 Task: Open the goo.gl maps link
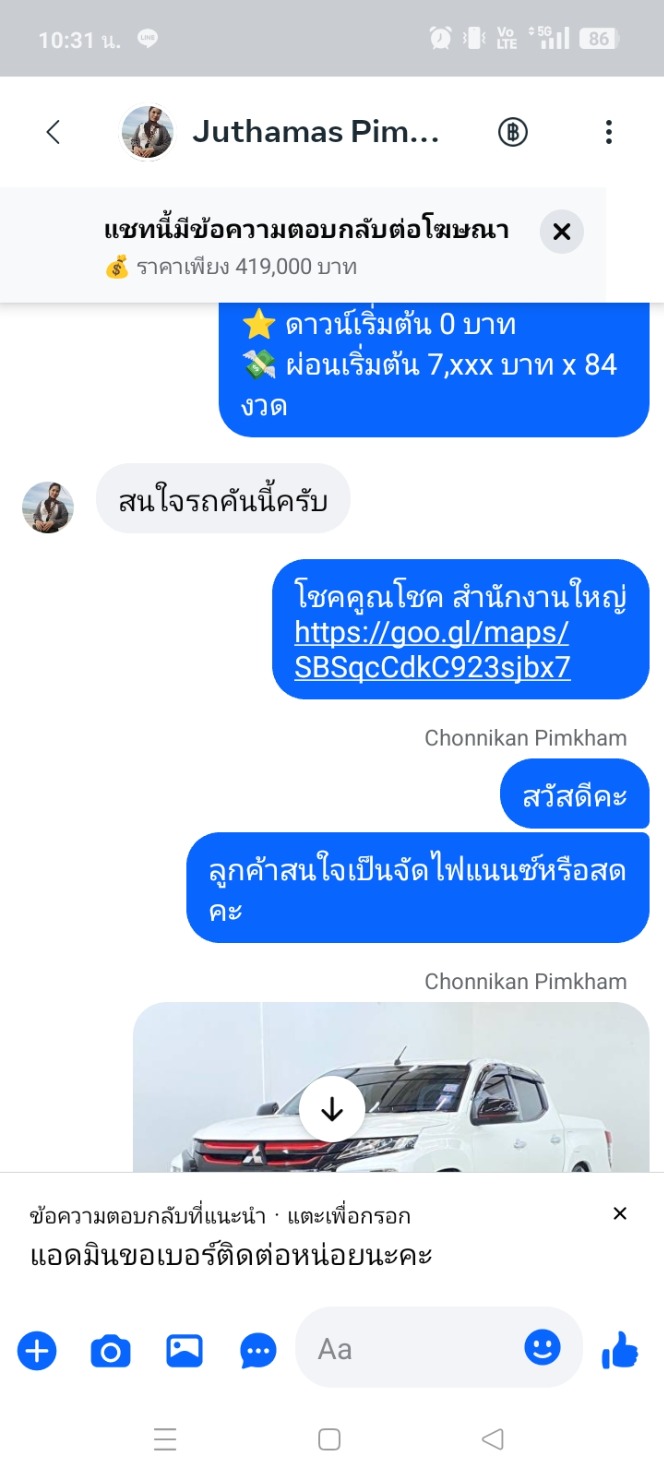click(432, 650)
